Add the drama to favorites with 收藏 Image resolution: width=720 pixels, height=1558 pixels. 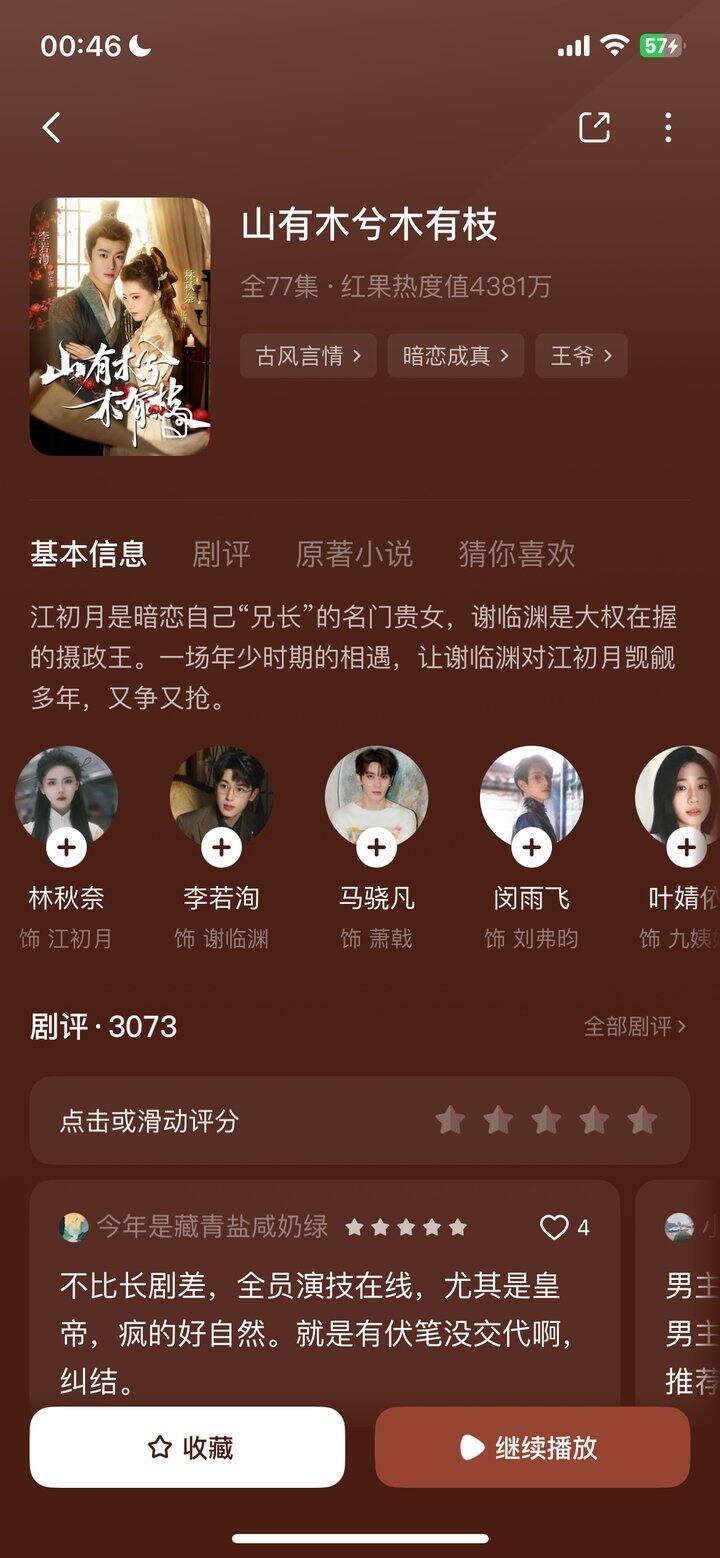187,1447
